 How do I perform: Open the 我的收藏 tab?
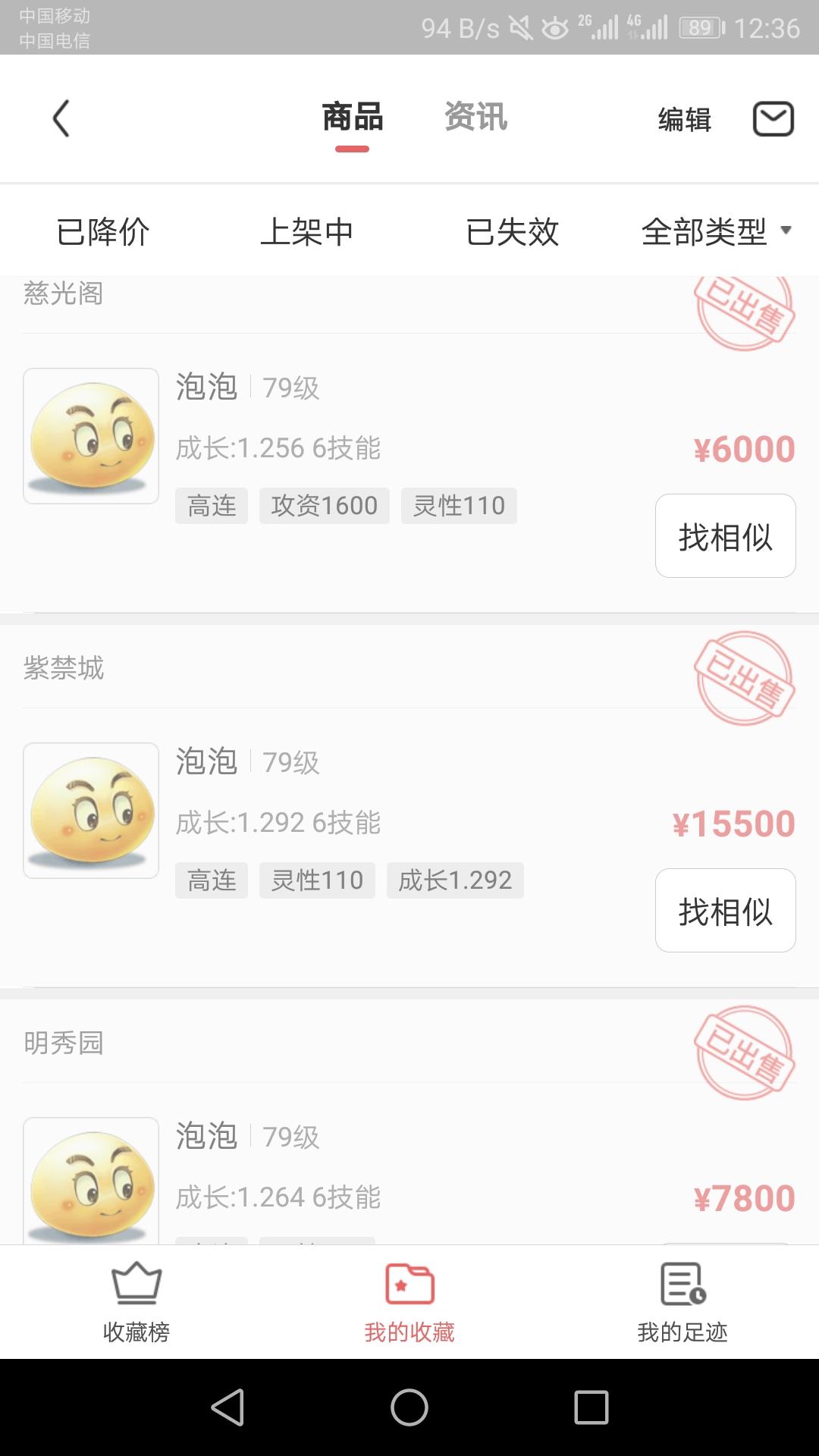[409, 1303]
